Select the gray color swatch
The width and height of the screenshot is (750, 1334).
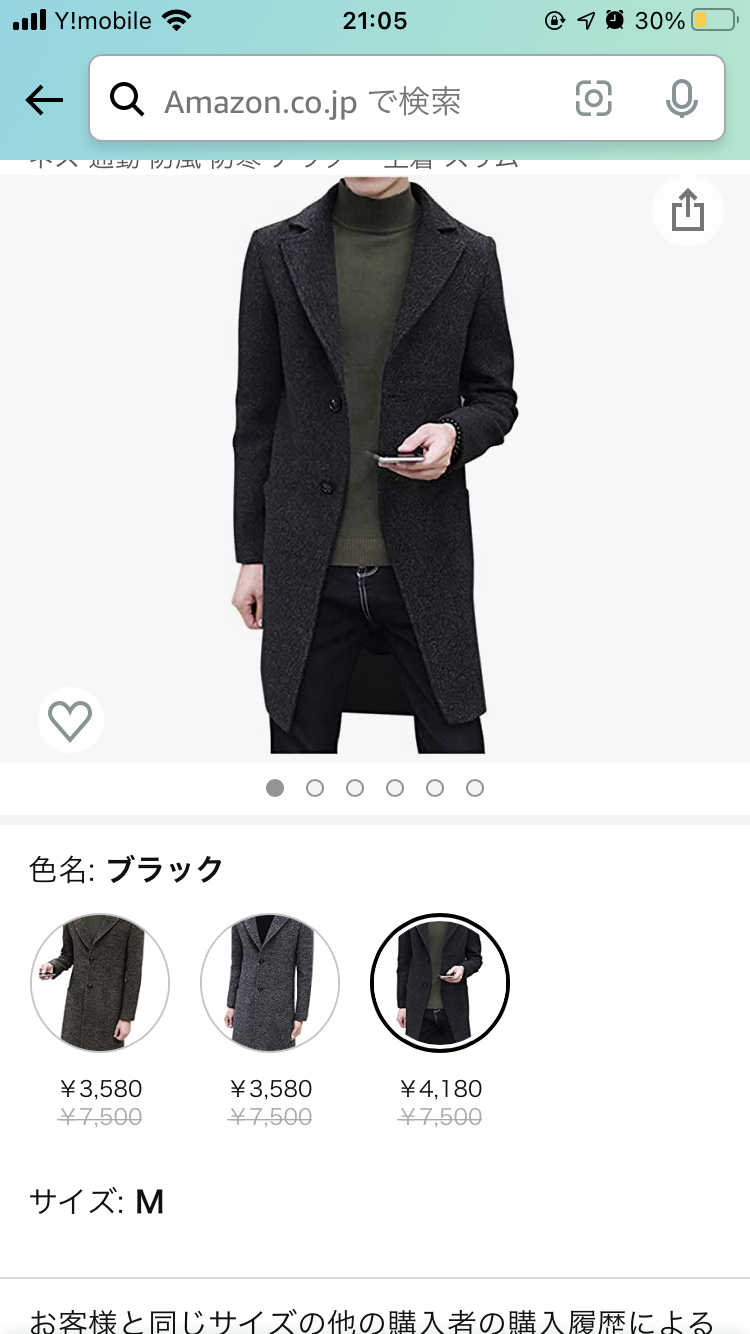(x=270, y=983)
